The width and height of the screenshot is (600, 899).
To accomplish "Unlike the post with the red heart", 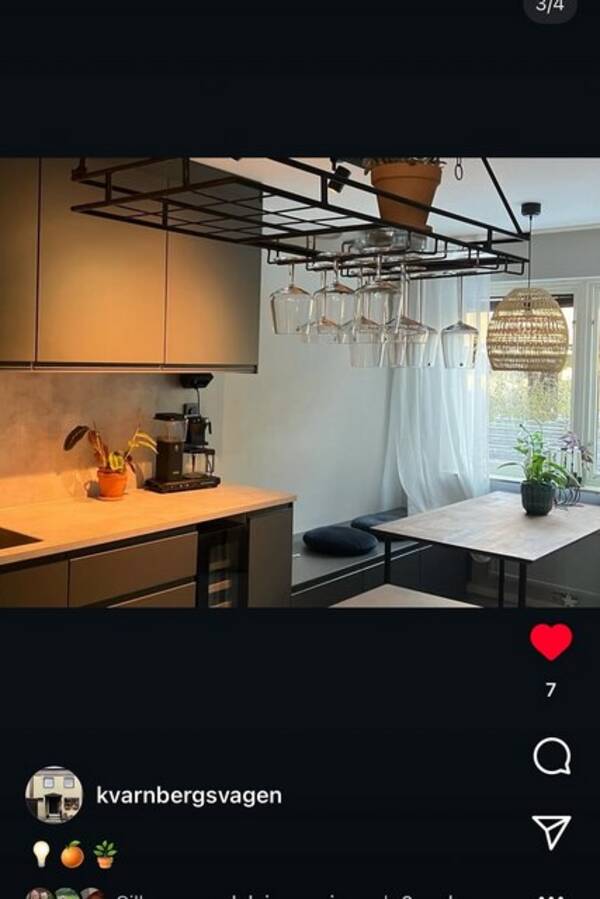I will [x=551, y=642].
